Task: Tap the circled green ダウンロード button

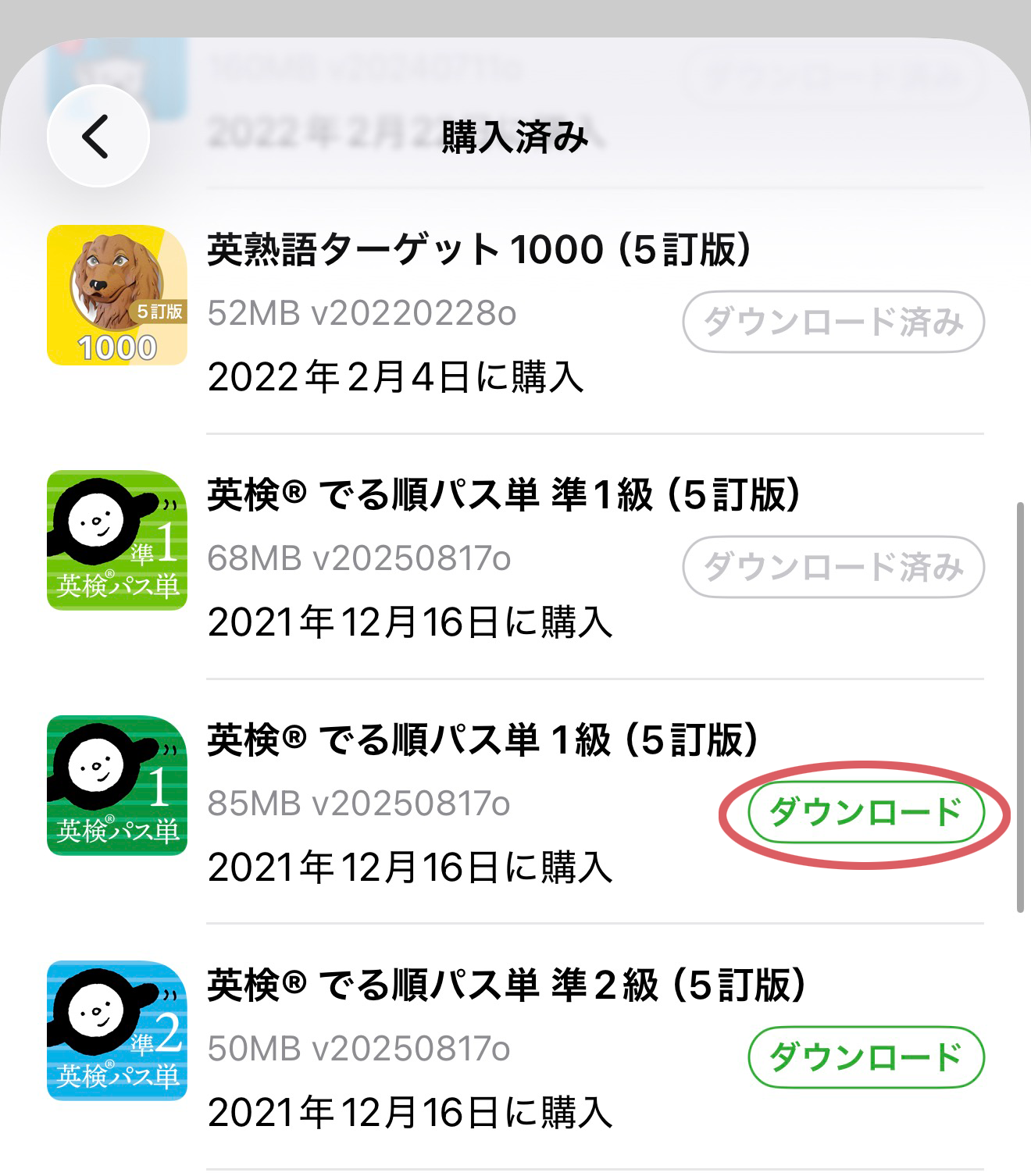Action: (867, 812)
